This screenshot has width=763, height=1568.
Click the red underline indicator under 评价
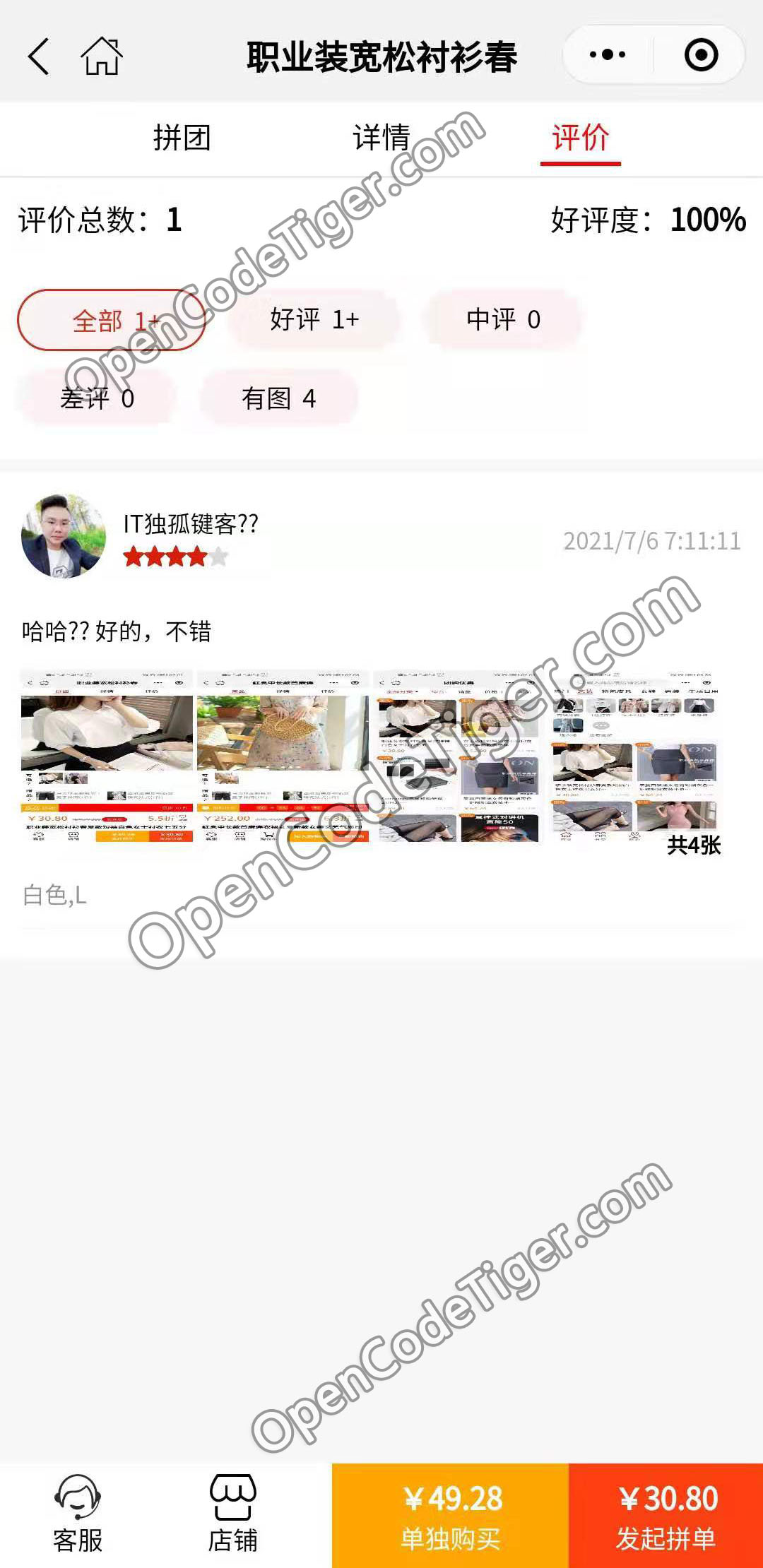click(x=581, y=165)
